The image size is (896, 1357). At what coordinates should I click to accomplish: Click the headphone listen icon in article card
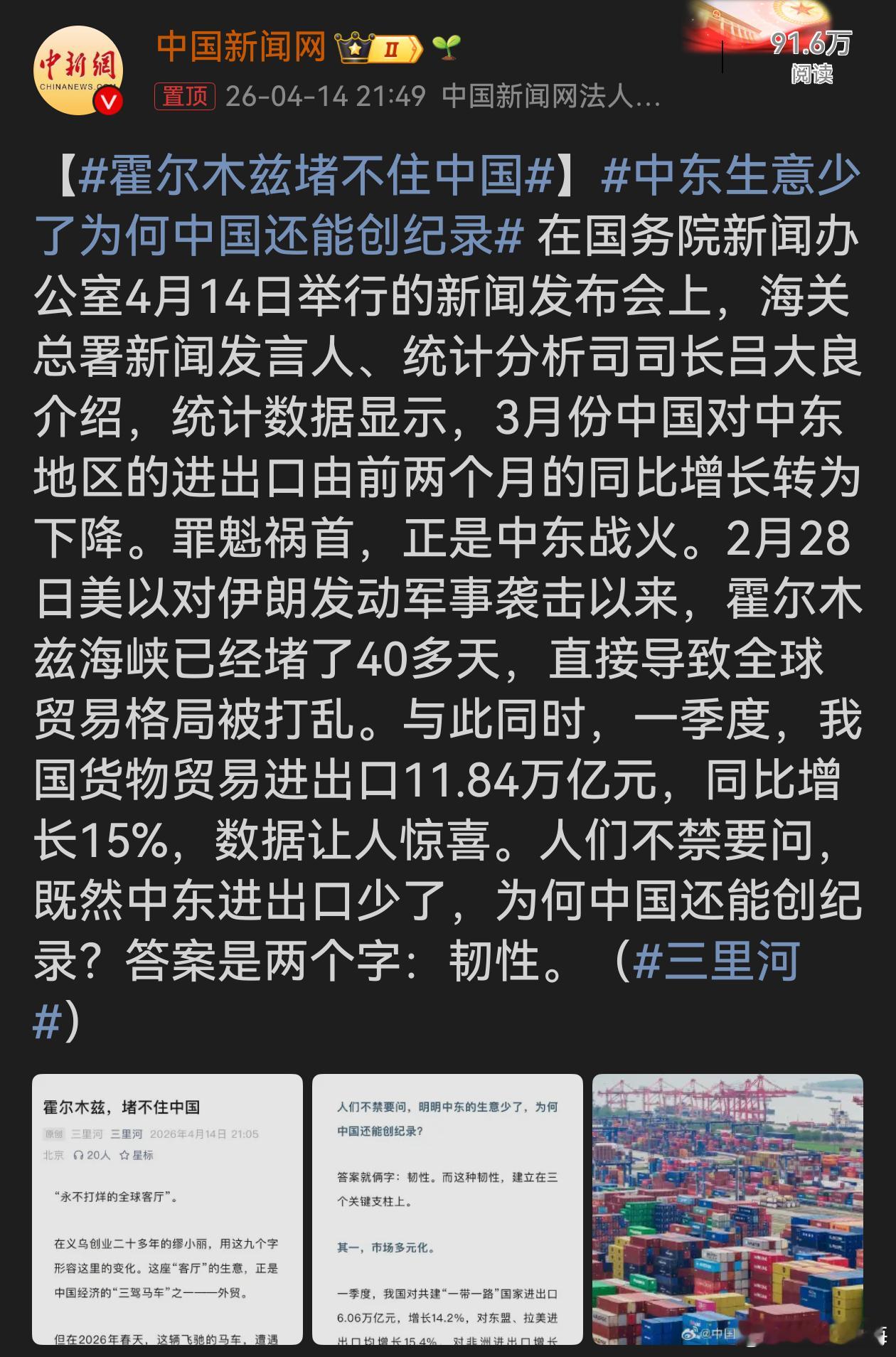[79, 1154]
